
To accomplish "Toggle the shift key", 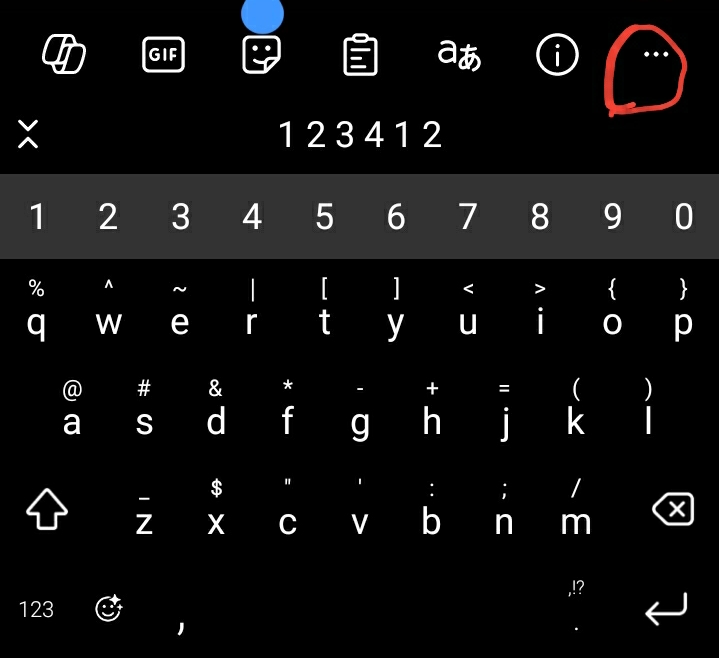I will coord(46,510).
